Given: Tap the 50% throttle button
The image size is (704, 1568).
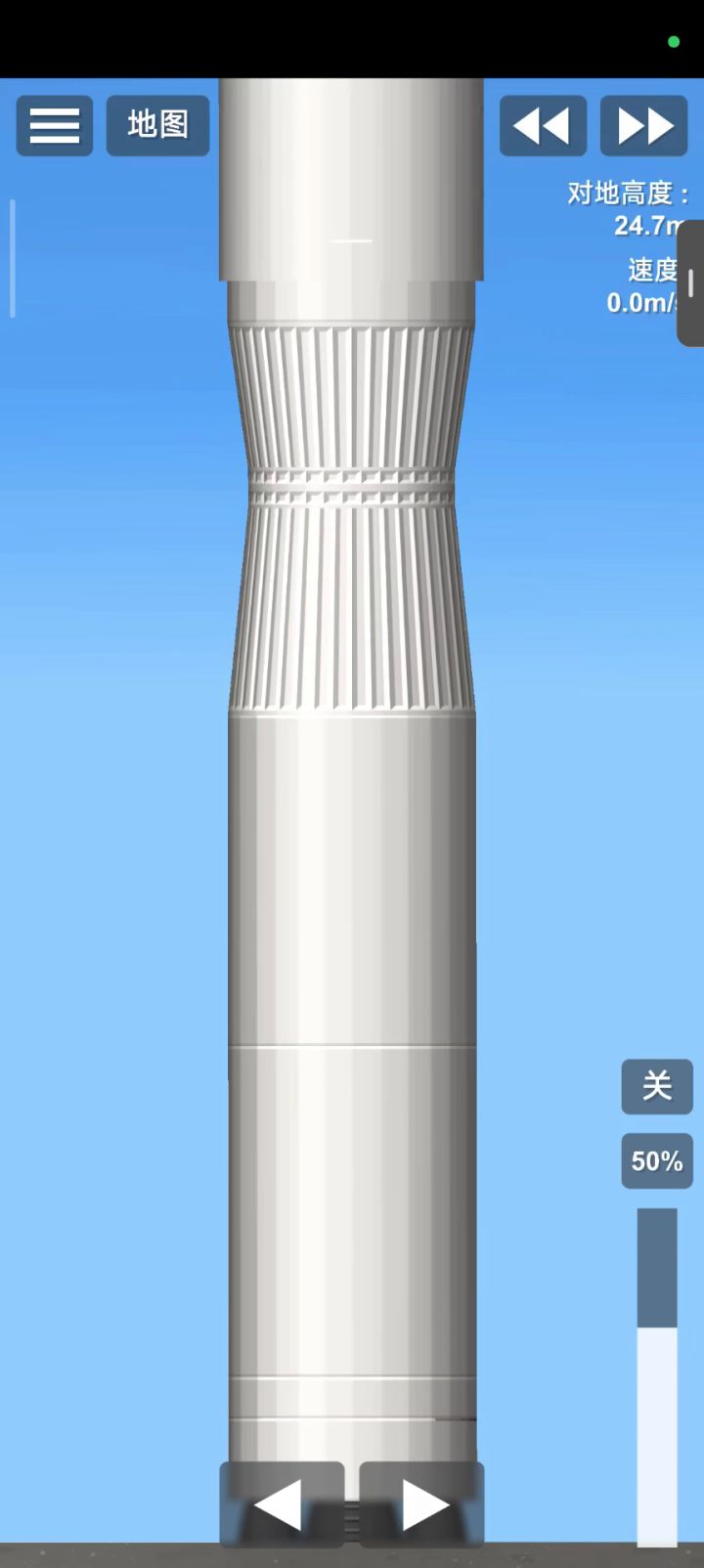Looking at the screenshot, I should (657, 1160).
